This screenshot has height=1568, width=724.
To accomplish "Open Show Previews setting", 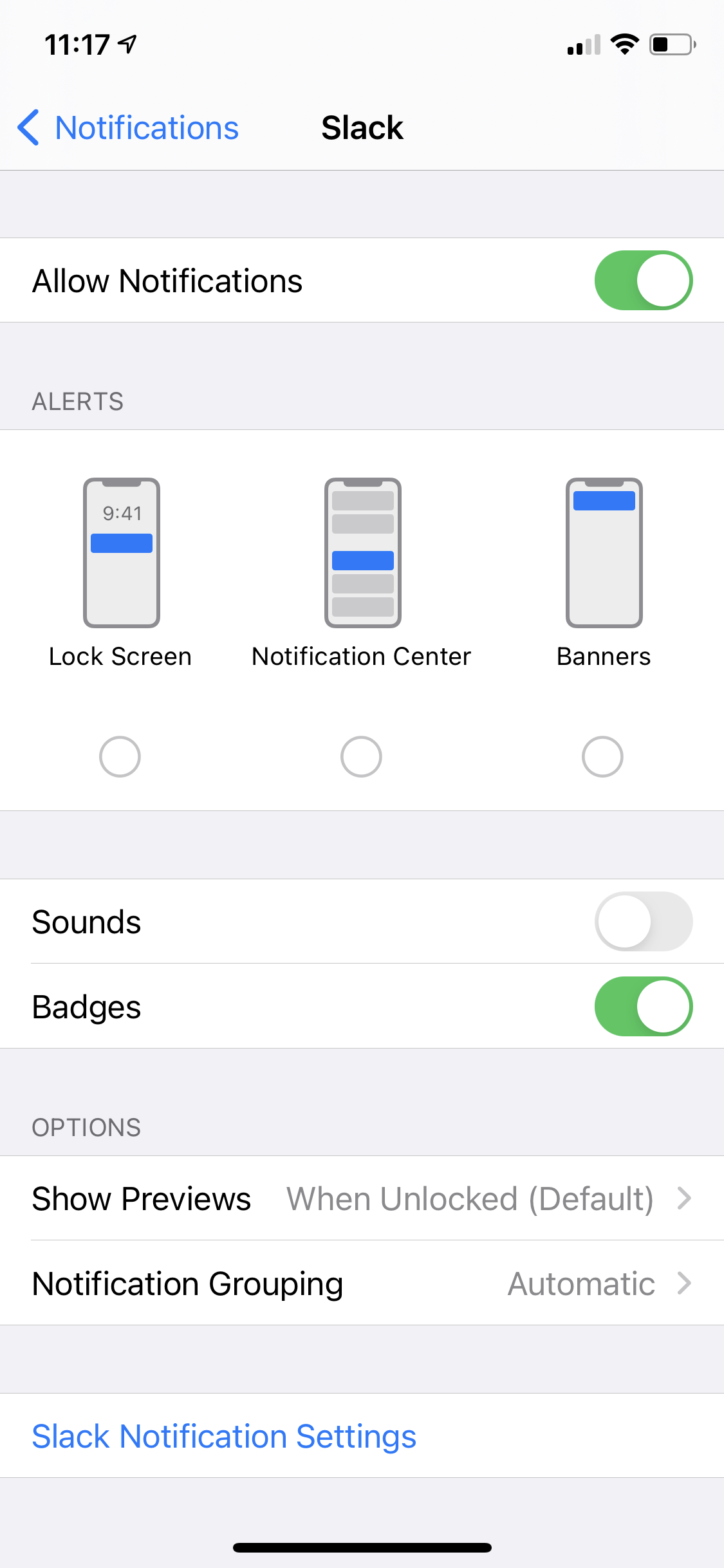I will [x=362, y=1199].
